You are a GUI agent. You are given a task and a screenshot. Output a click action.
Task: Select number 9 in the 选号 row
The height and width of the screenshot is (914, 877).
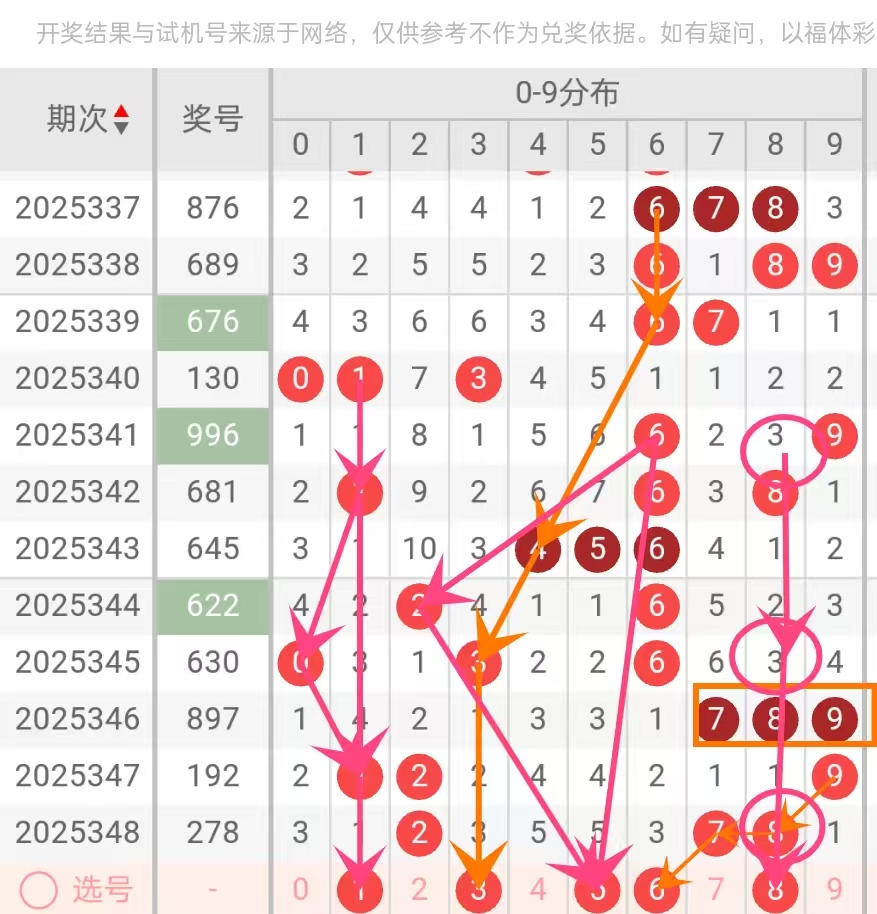click(835, 889)
